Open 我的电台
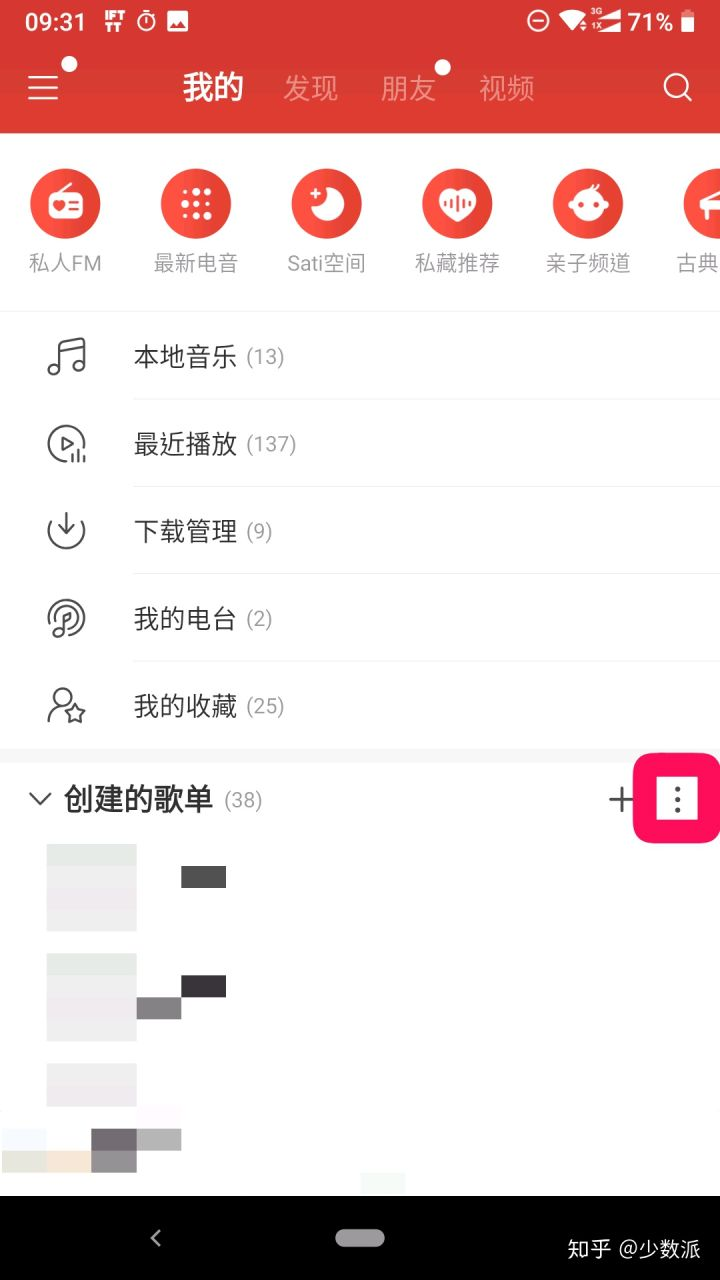This screenshot has width=720, height=1280. [186, 619]
